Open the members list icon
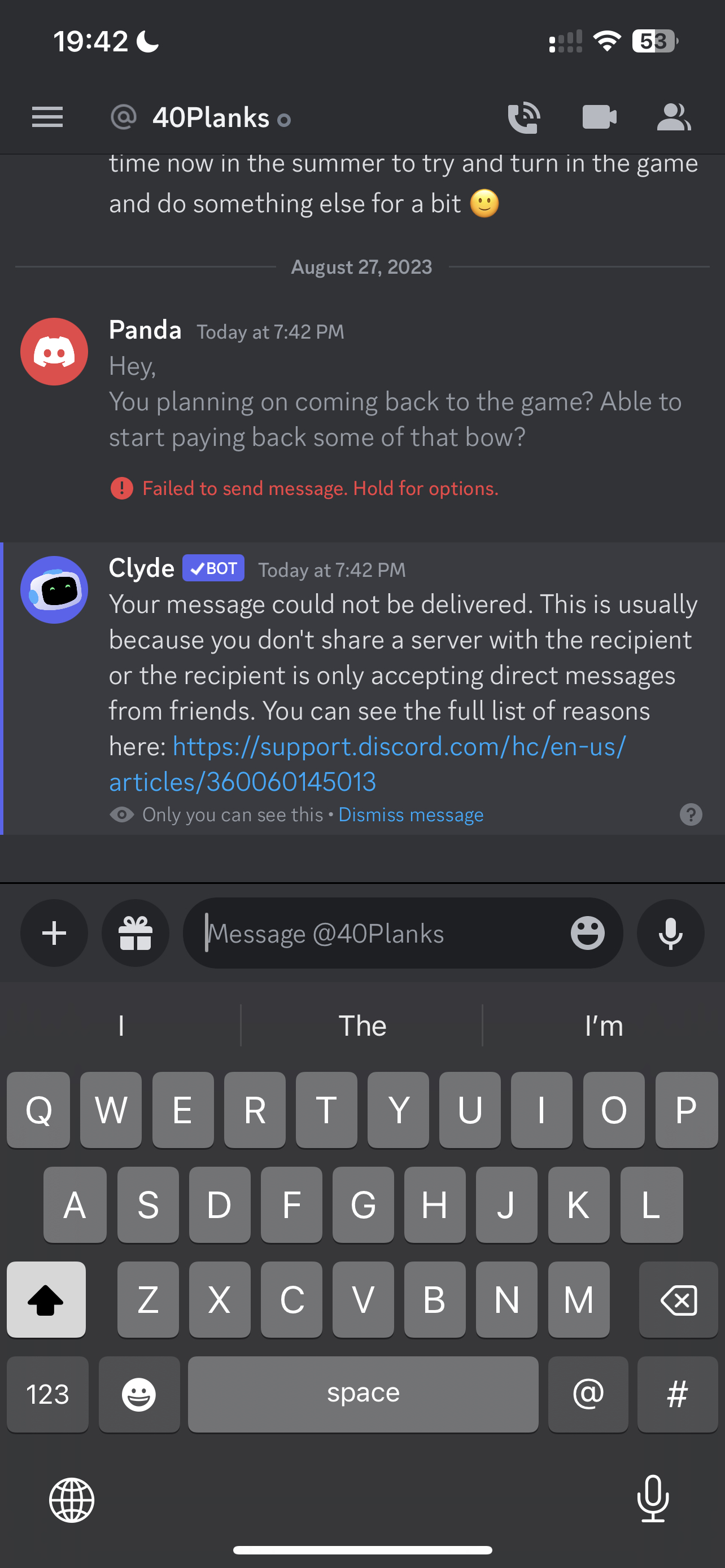 (x=674, y=117)
